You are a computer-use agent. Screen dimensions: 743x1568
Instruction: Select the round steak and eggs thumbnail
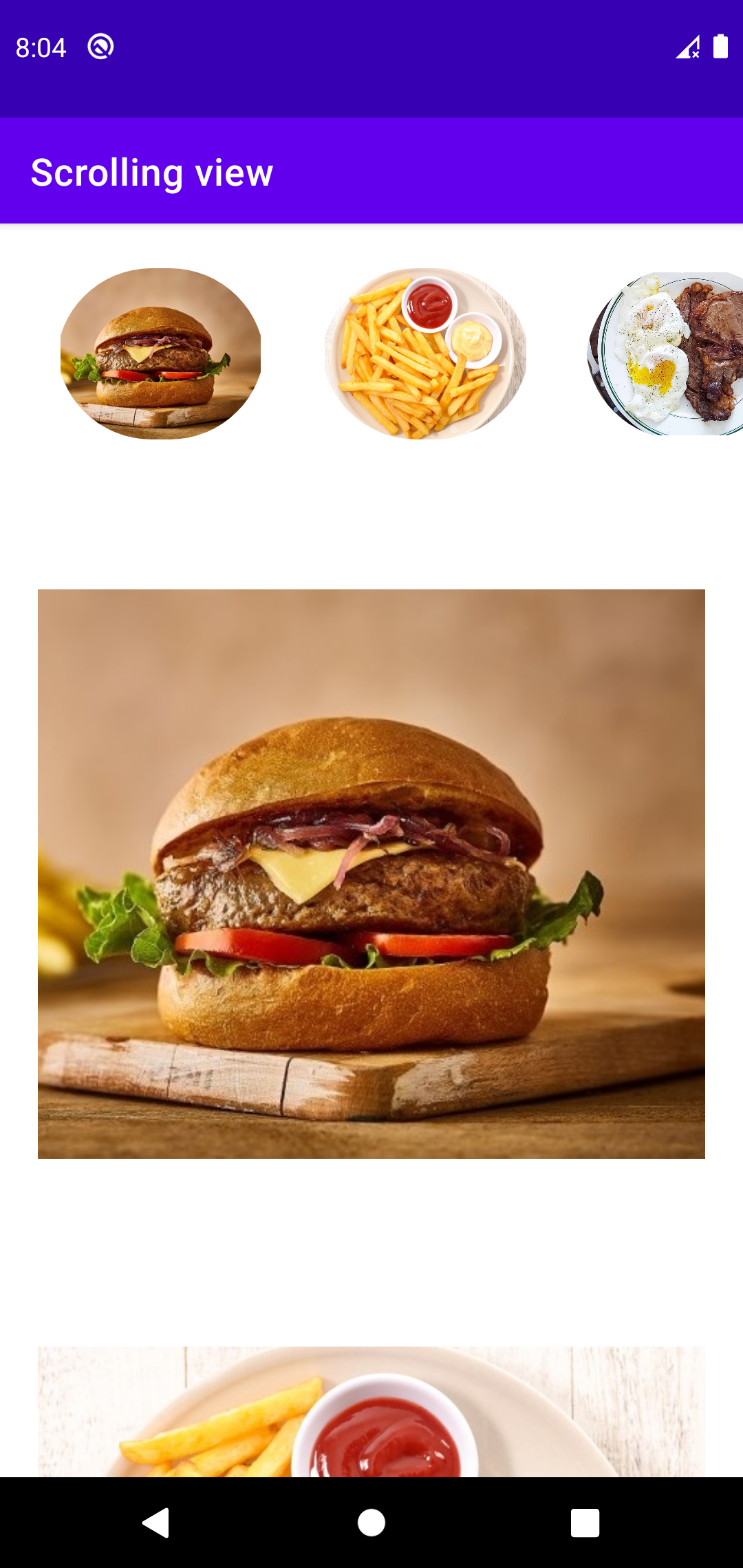coord(666,353)
